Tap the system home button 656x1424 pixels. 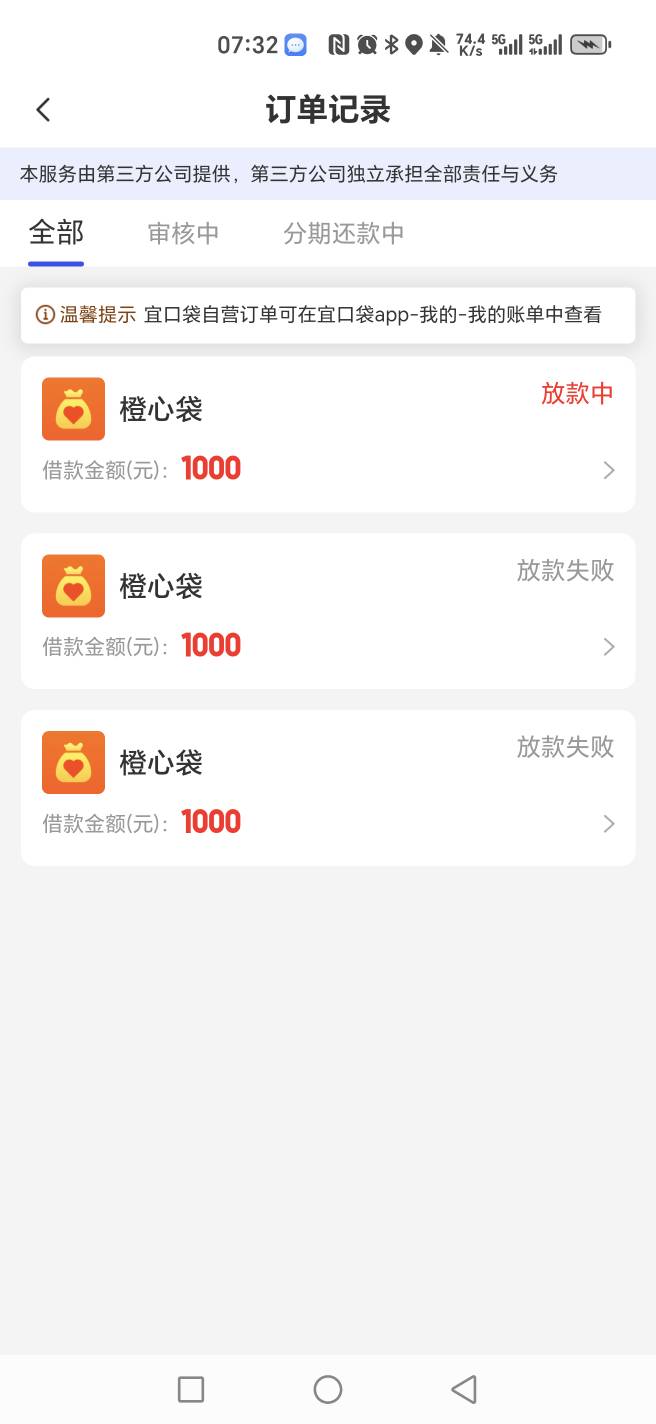(x=328, y=1389)
